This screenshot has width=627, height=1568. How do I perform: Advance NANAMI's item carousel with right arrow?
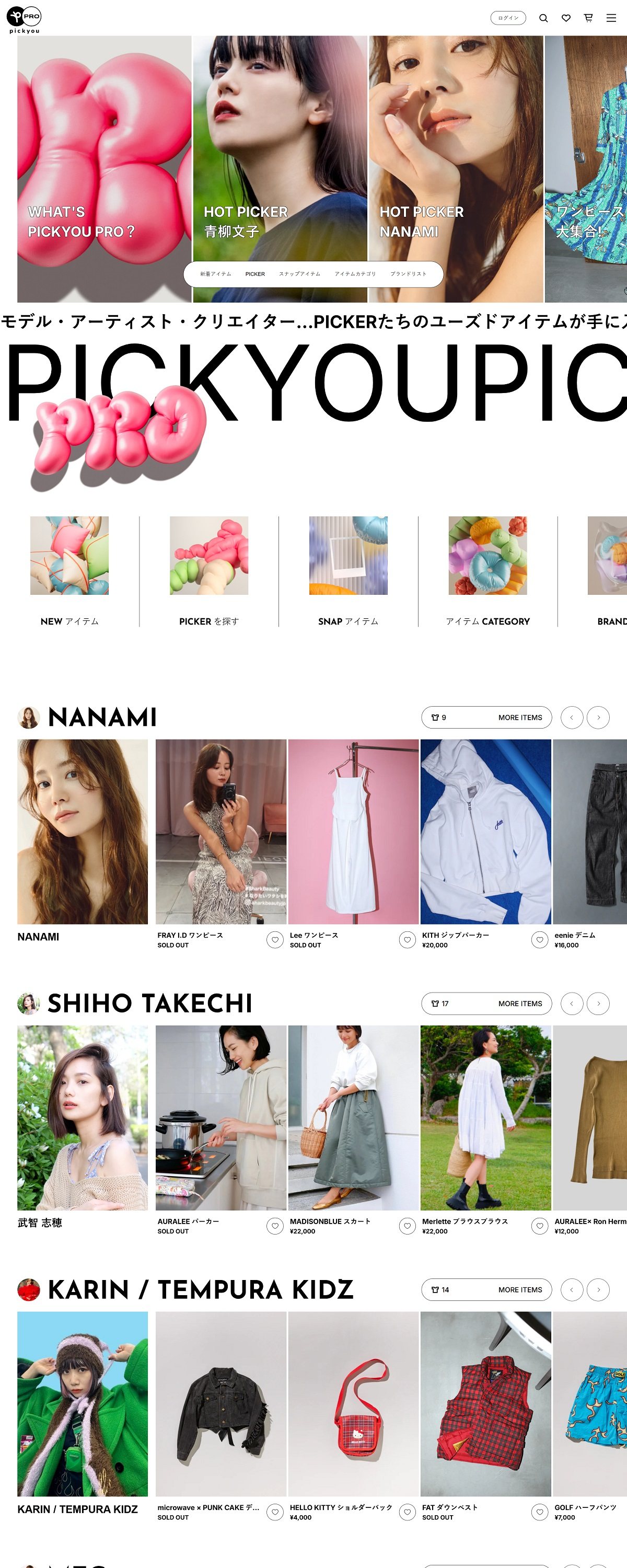click(x=598, y=718)
